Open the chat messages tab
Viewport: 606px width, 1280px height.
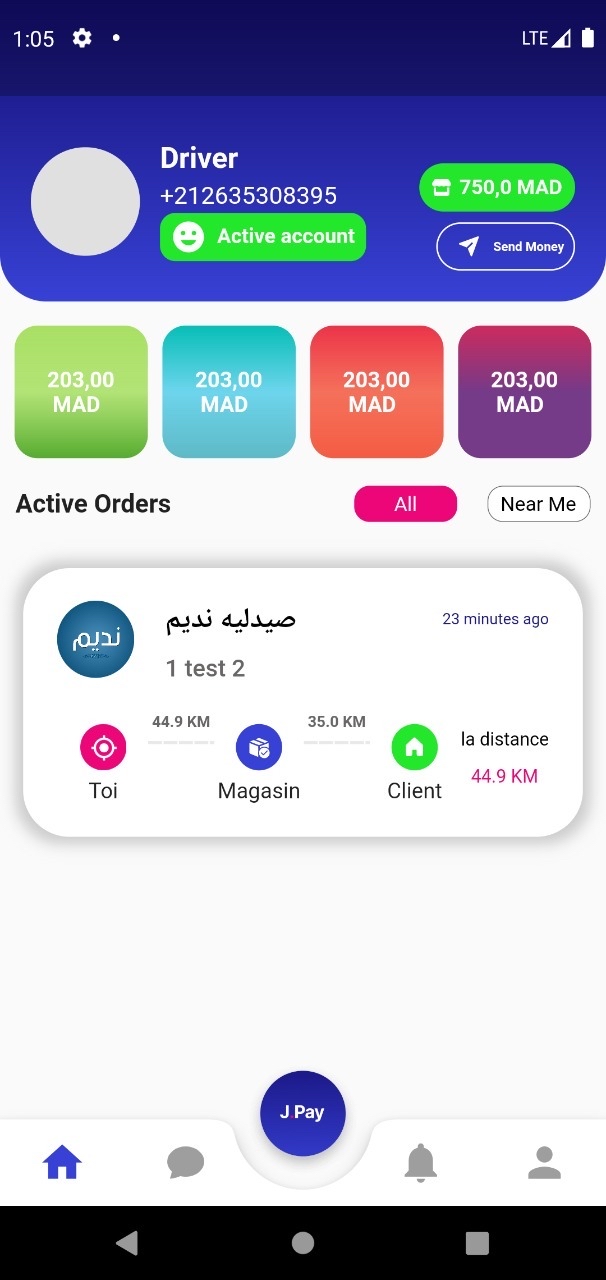(x=186, y=1163)
